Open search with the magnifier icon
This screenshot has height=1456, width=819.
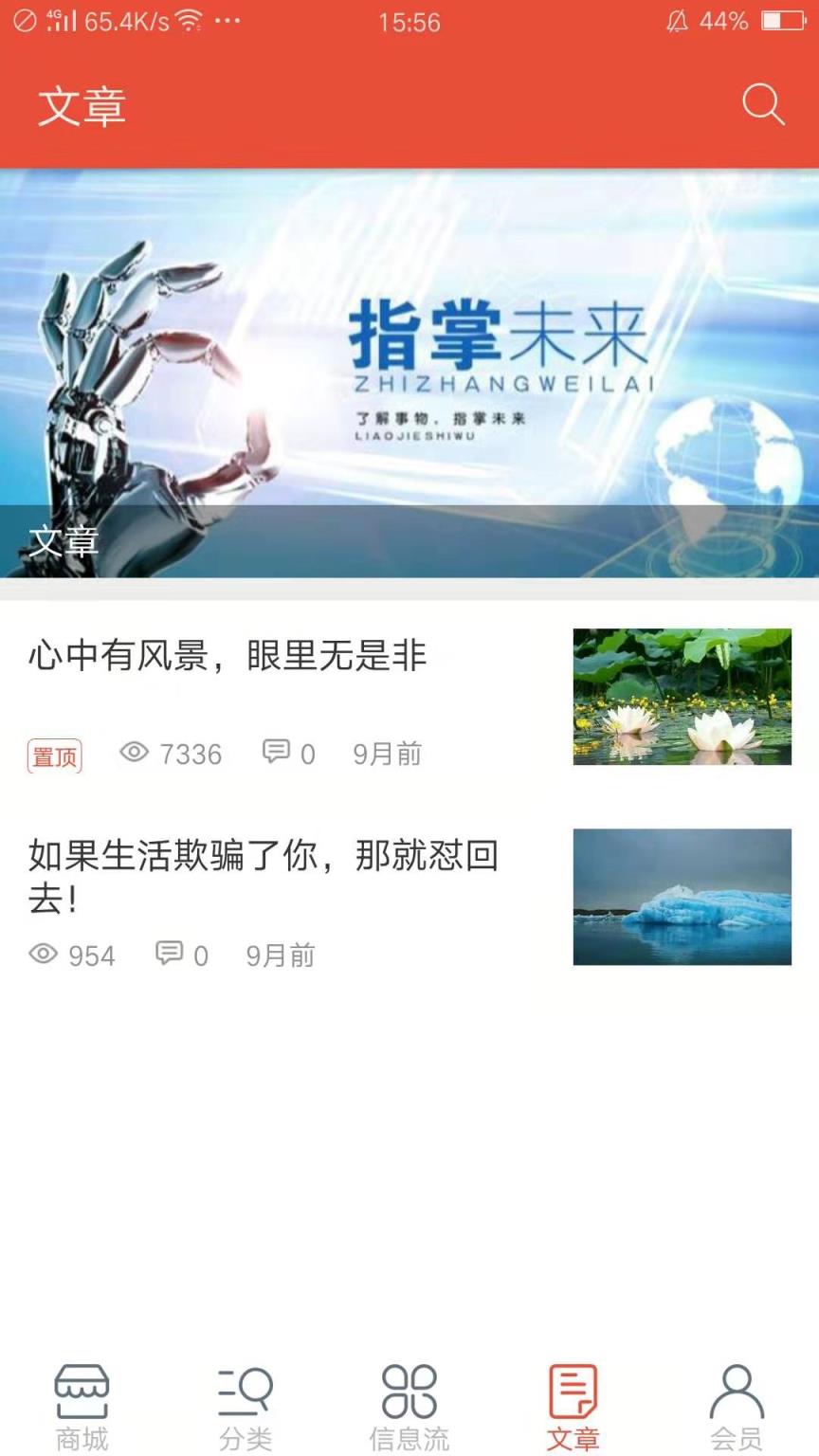(764, 105)
